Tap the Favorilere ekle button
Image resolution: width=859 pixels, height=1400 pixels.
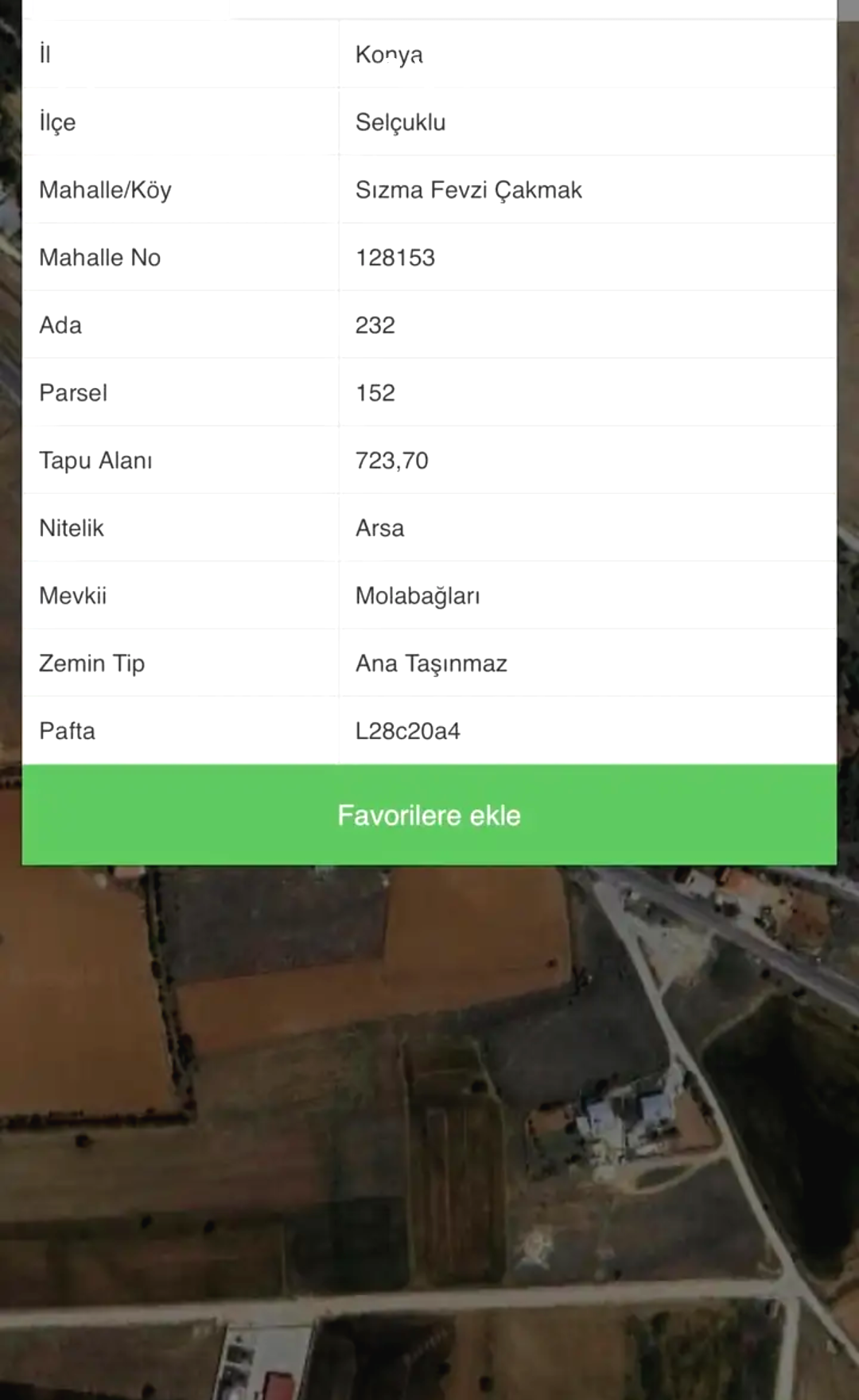(x=429, y=815)
